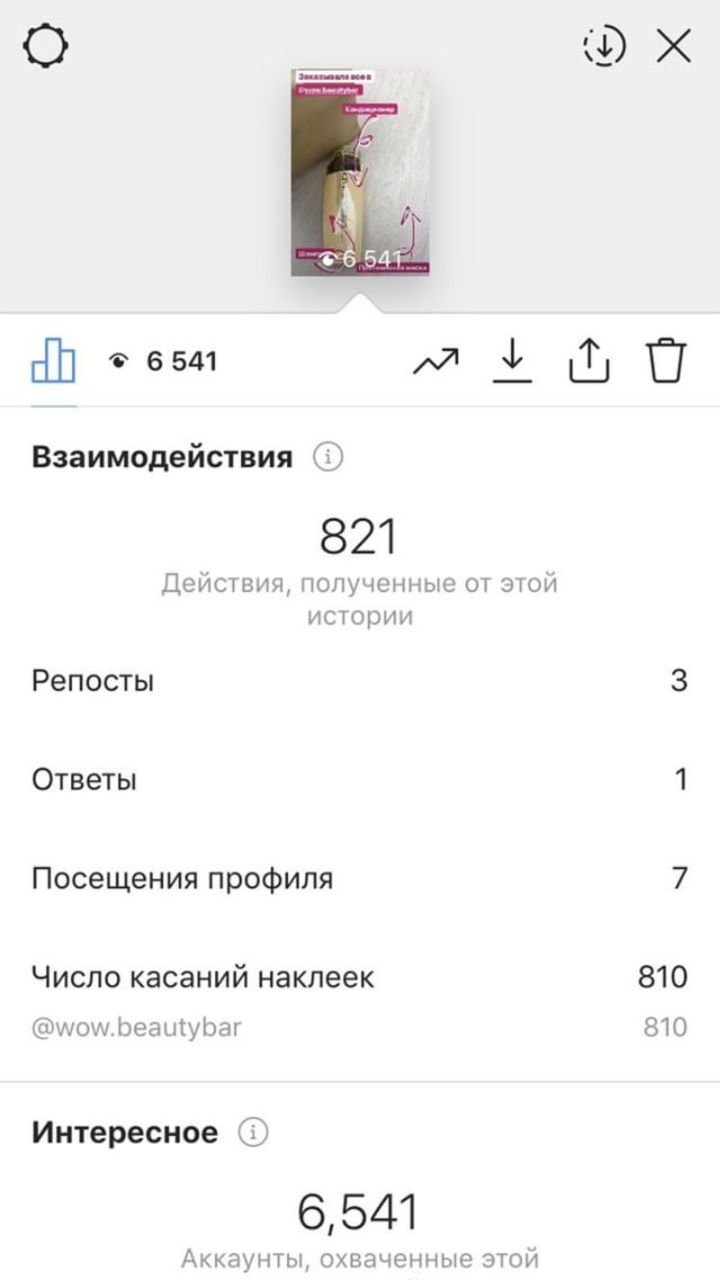Share the story using upload icon
Screen dimensions: 720x1280
[x=589, y=361]
